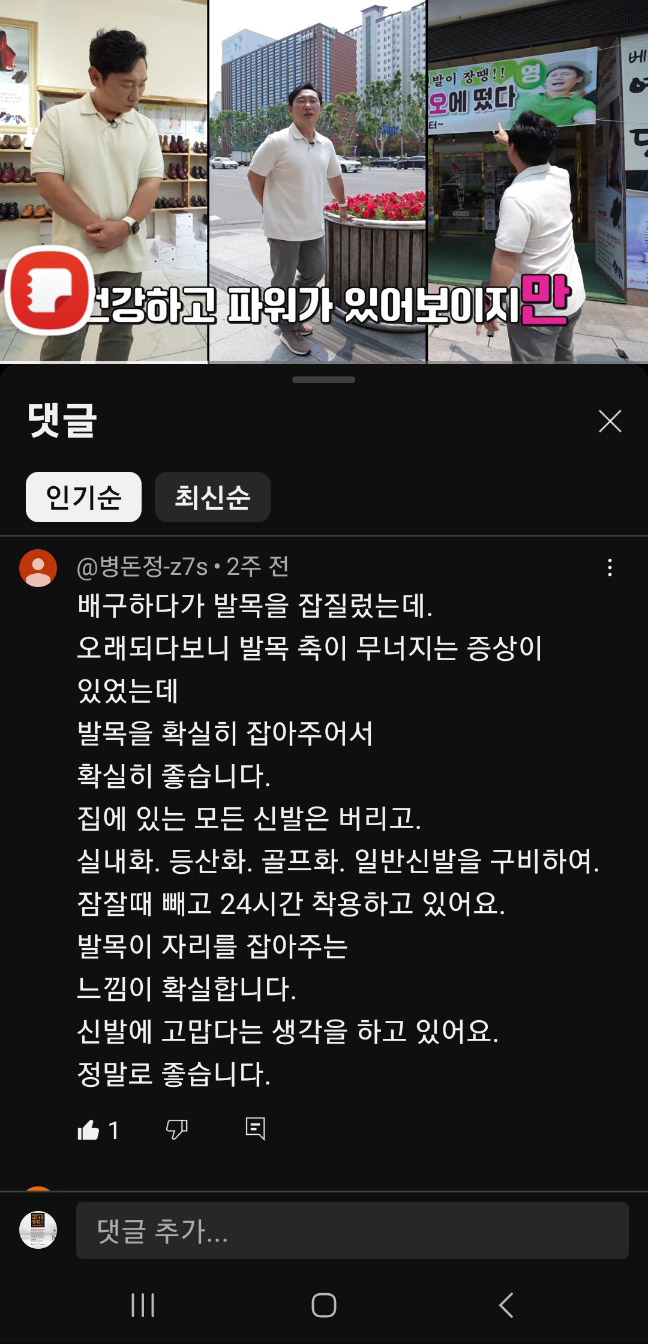Open recent apps from navigation bar
The width and height of the screenshot is (648, 1344).
click(143, 1305)
